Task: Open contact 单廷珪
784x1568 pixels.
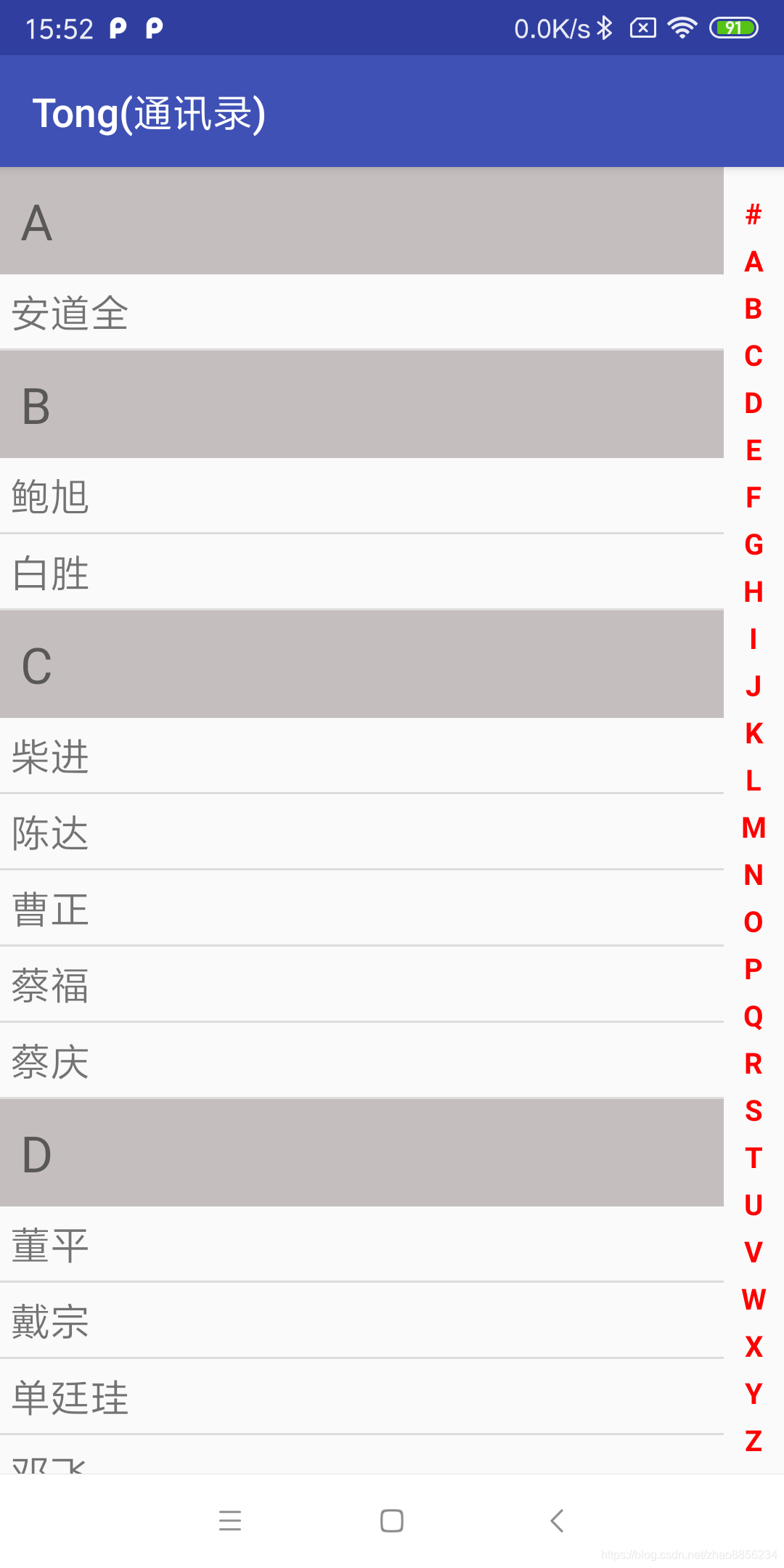Action: [362, 1397]
